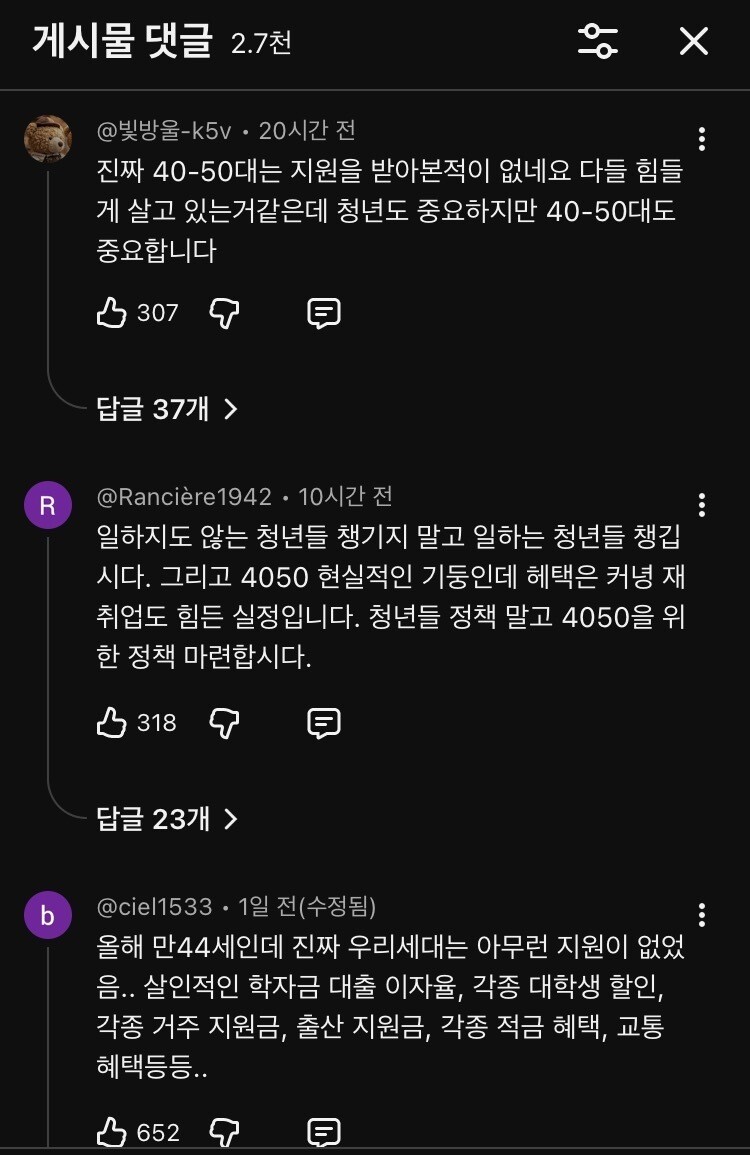Dislike the comment by @빛방울-k5v
The height and width of the screenshot is (1155, 750).
224,314
